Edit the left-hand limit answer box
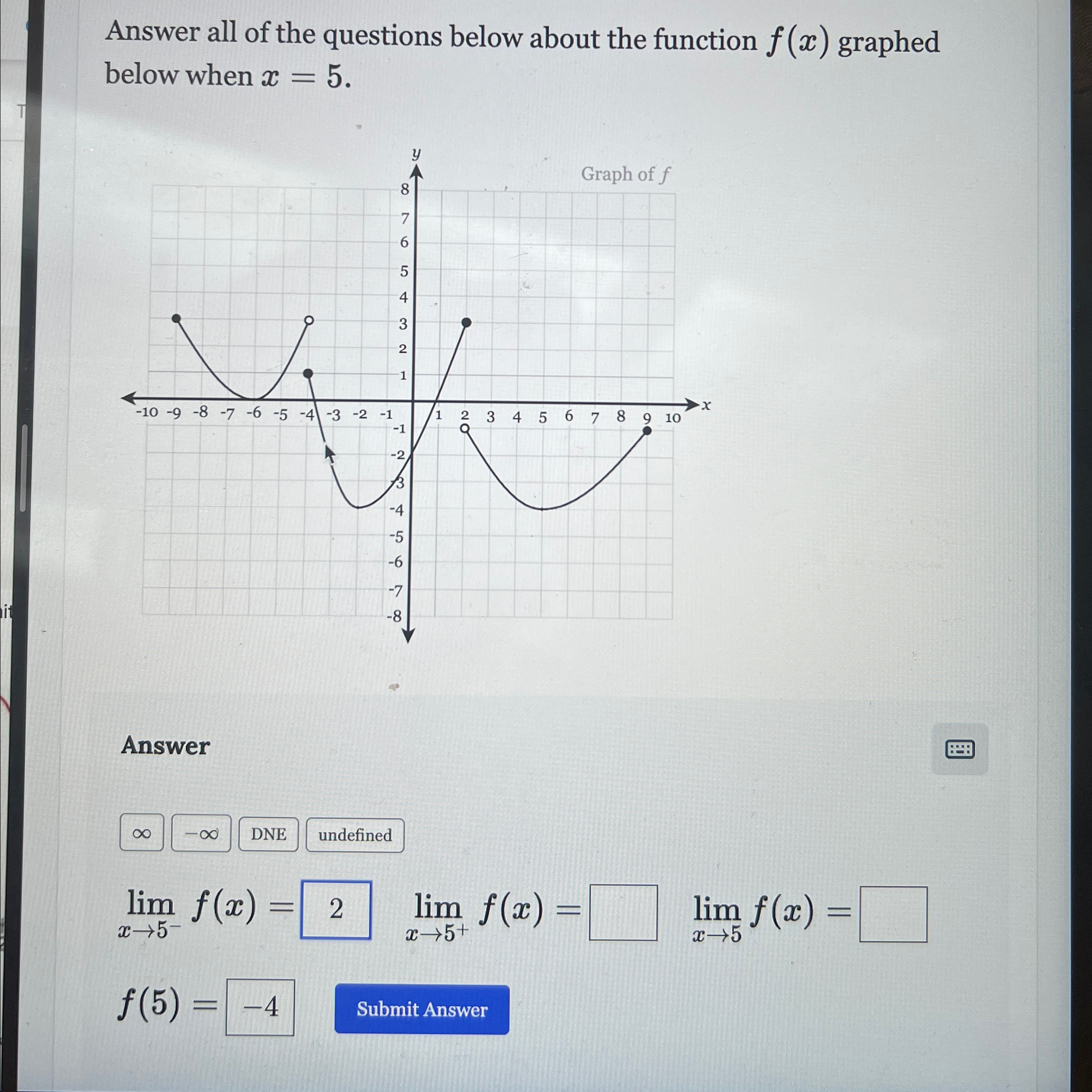Image resolution: width=1092 pixels, height=1092 pixels. (336, 910)
